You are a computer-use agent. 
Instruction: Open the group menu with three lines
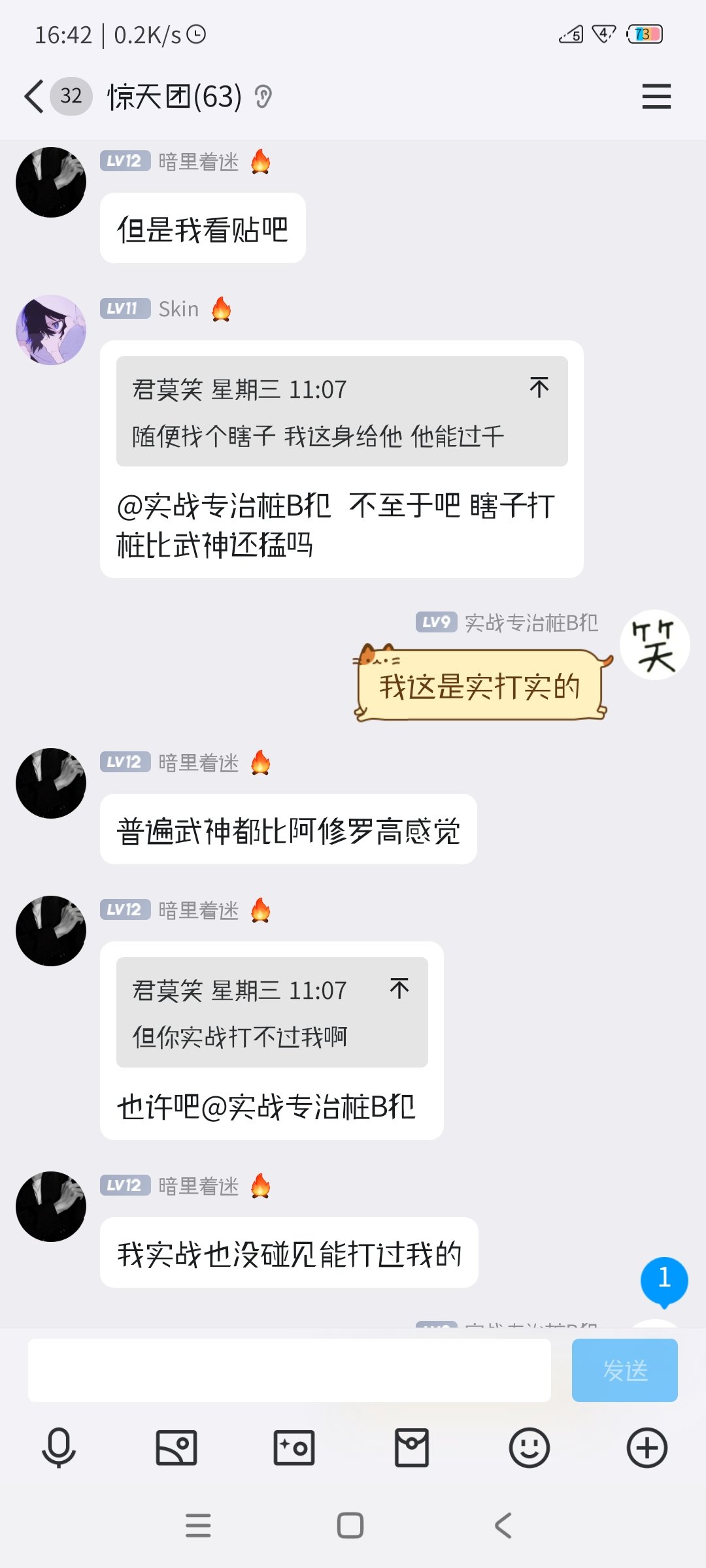(x=656, y=97)
